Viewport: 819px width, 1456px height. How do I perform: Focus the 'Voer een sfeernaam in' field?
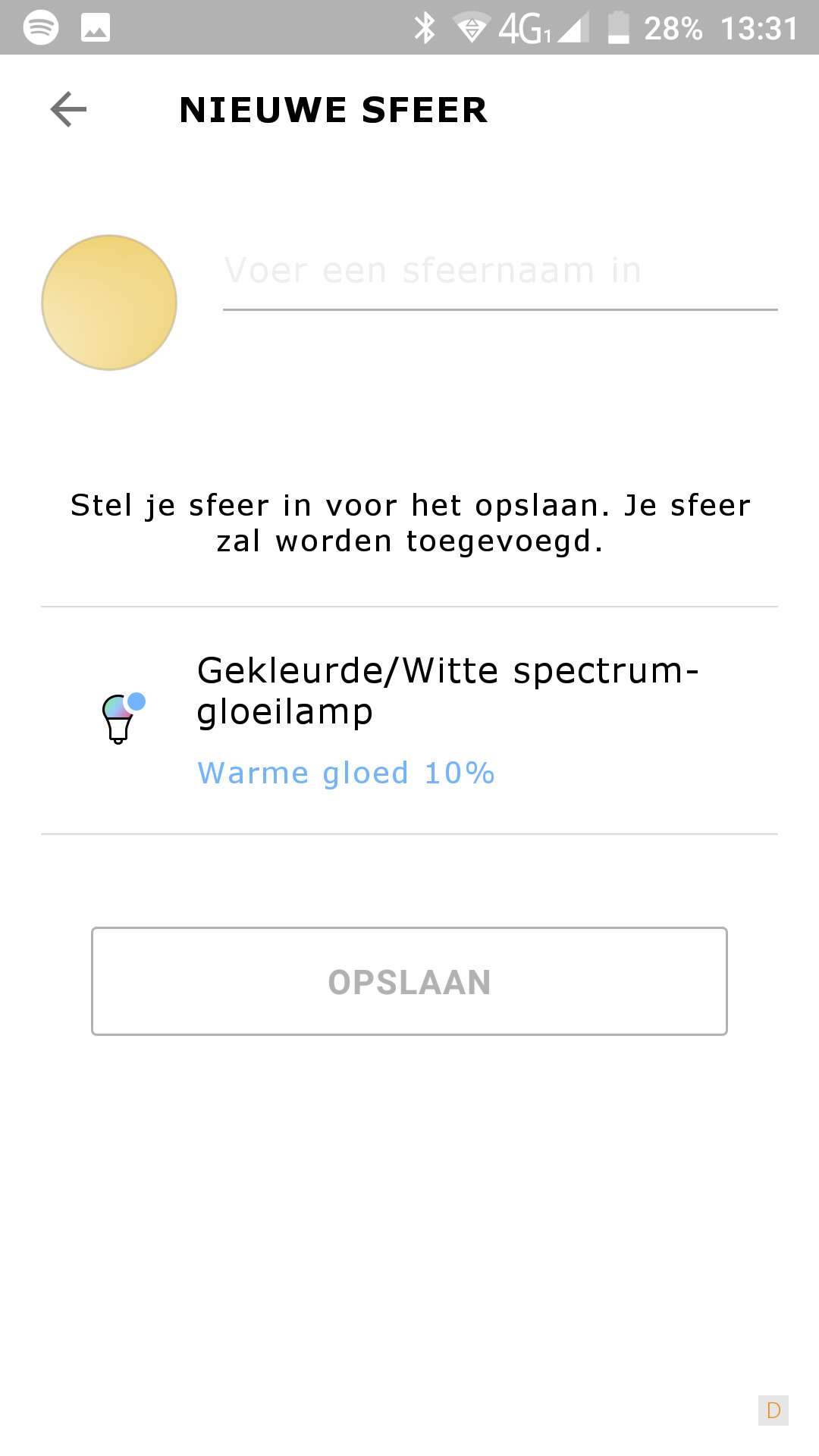click(499, 272)
